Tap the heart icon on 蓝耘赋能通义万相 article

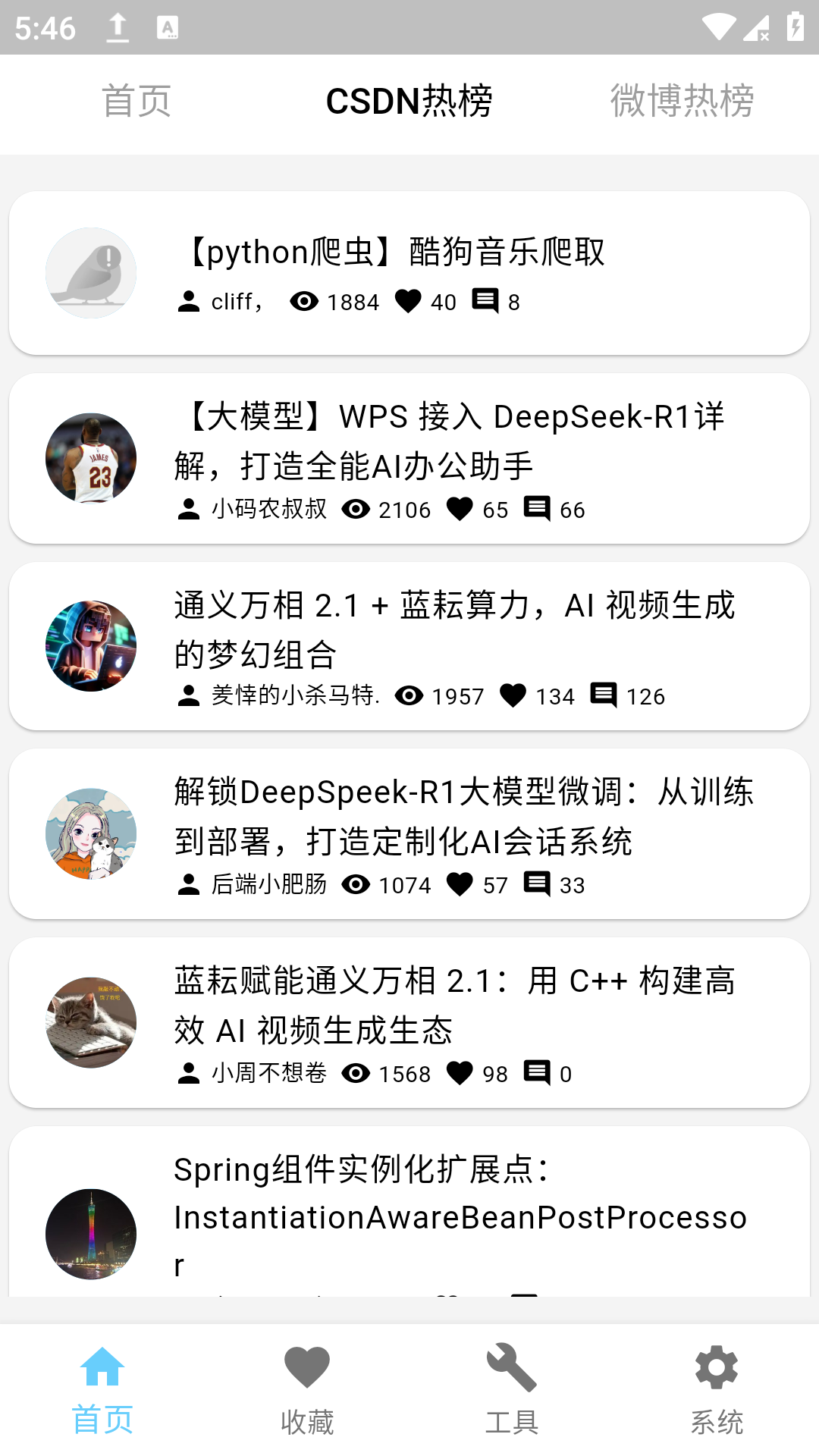[x=460, y=1073]
